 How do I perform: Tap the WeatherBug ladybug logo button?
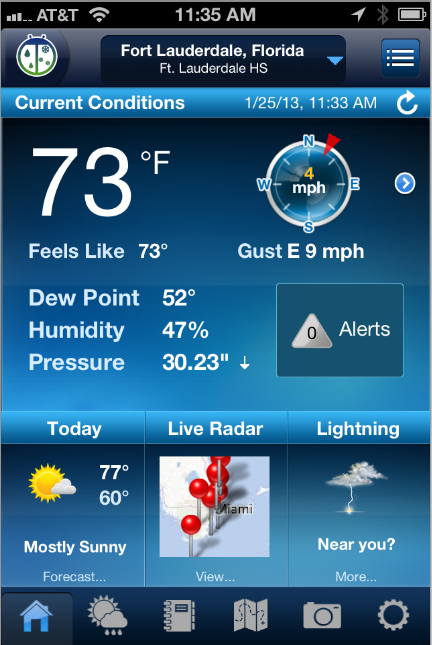point(37,56)
